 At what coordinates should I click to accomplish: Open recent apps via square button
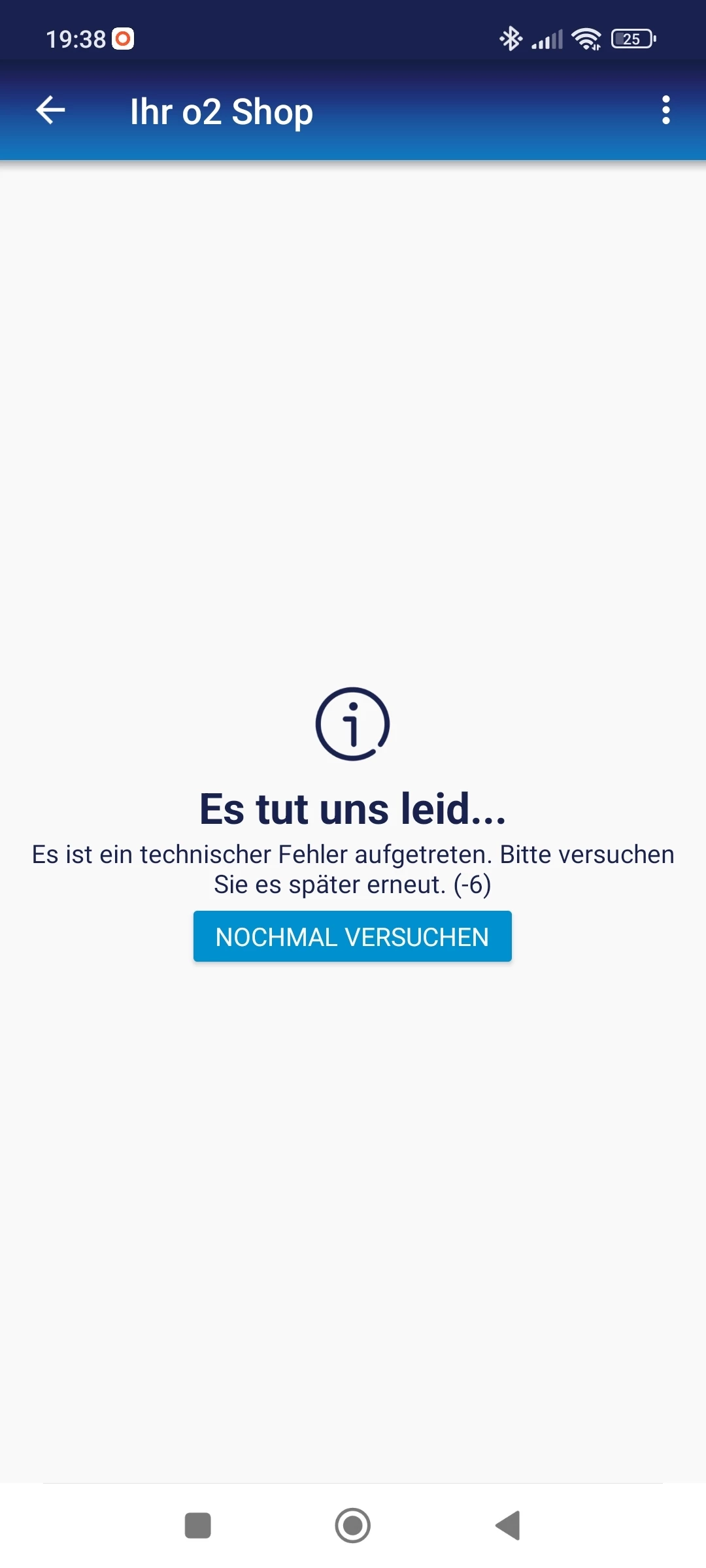click(x=197, y=1526)
